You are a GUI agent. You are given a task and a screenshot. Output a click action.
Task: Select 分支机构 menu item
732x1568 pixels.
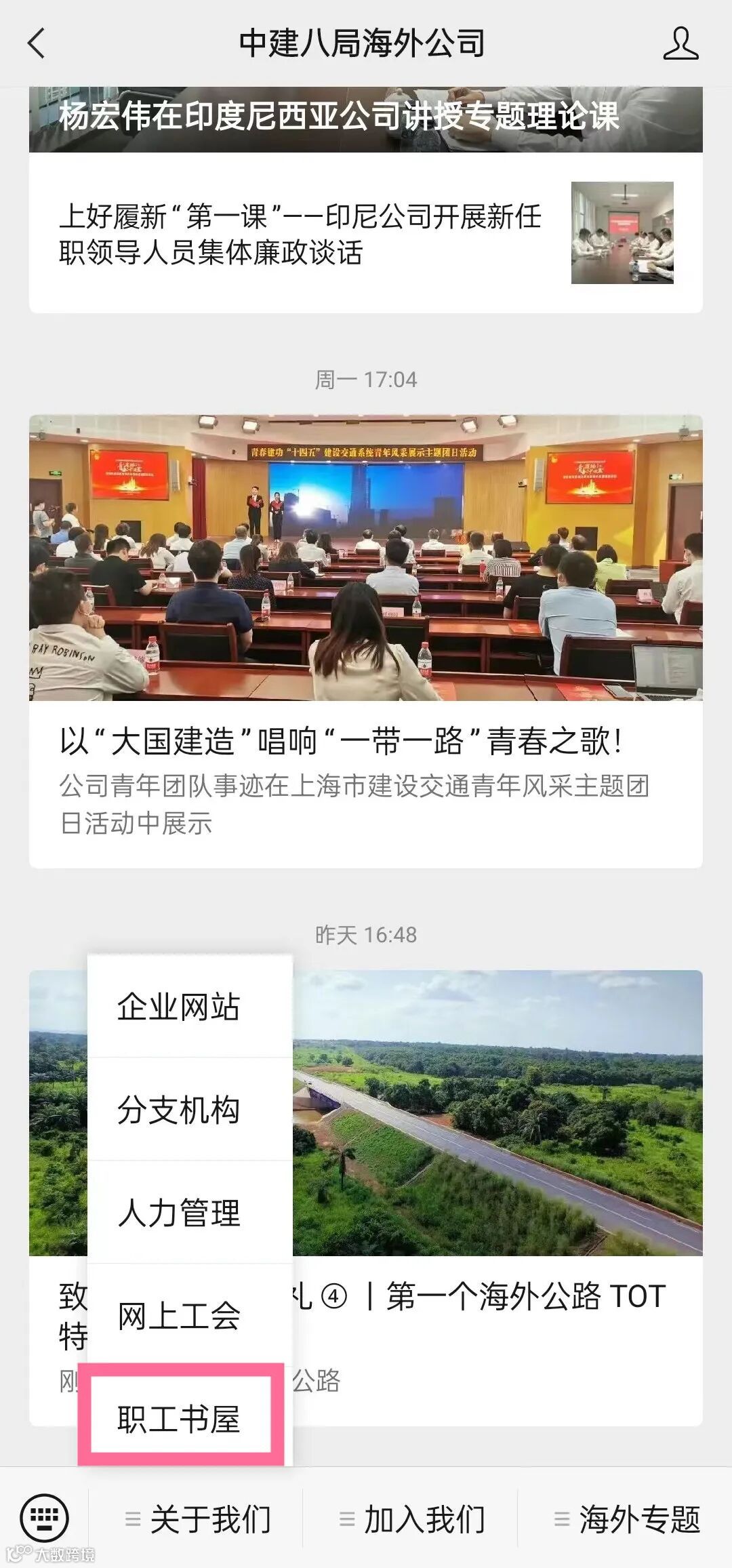coord(179,1110)
